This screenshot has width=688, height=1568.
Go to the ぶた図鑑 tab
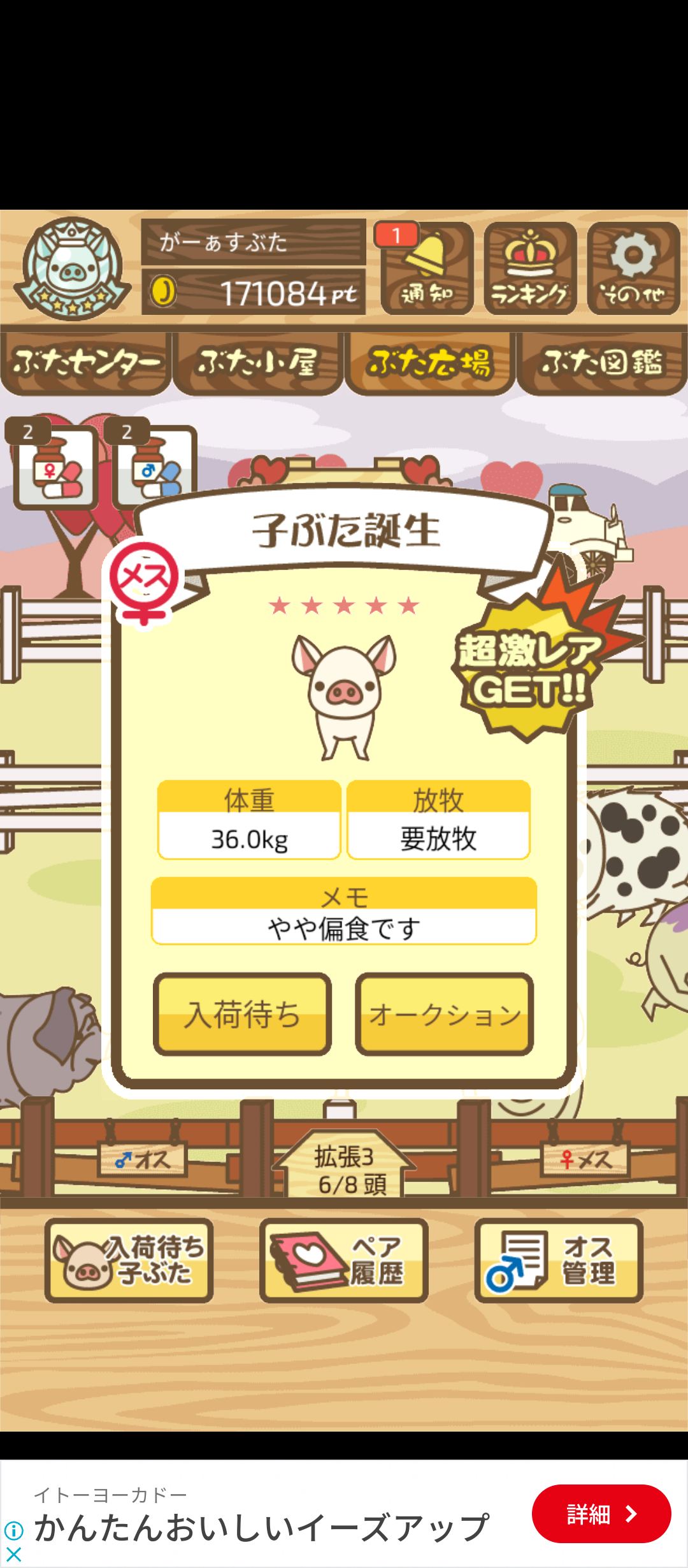(x=602, y=362)
